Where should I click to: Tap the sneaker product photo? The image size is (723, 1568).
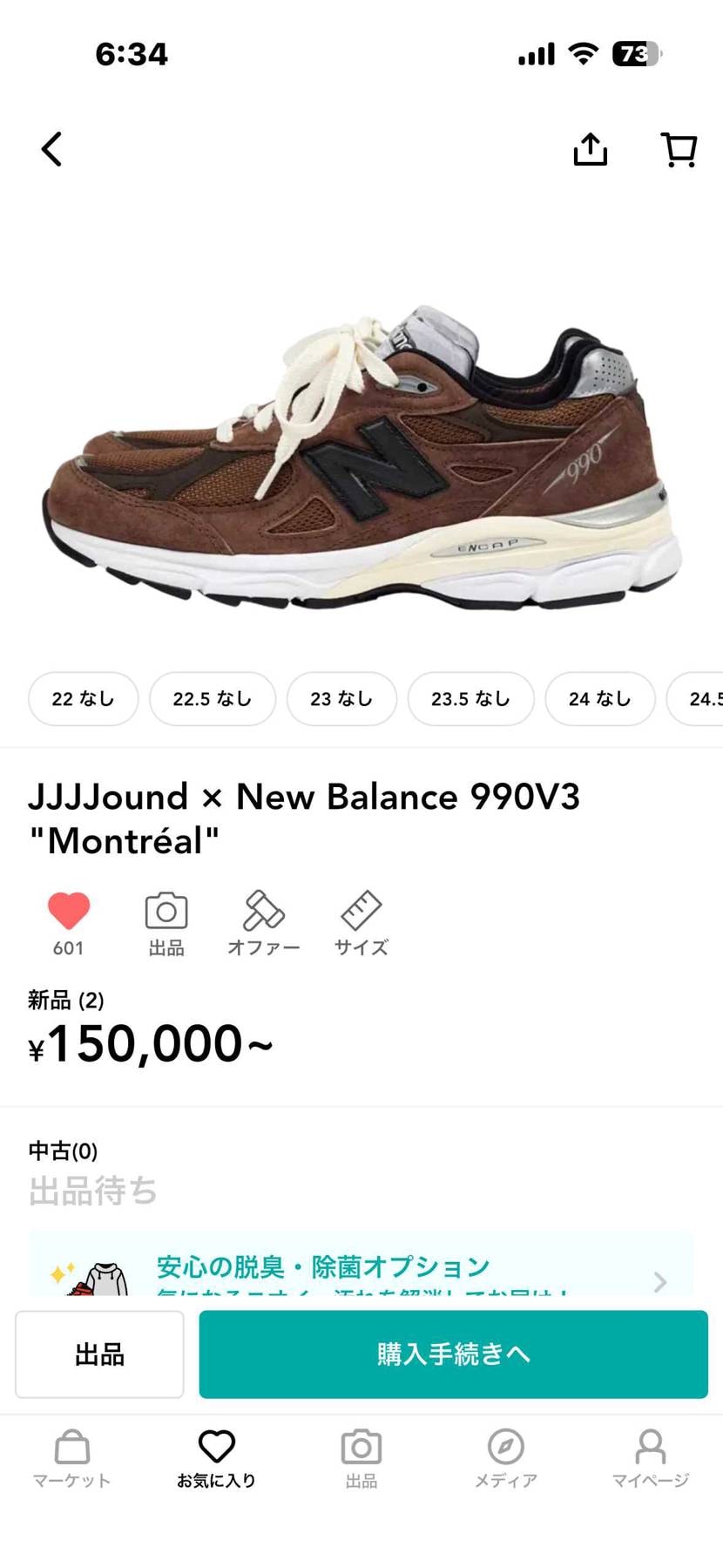(x=361, y=453)
